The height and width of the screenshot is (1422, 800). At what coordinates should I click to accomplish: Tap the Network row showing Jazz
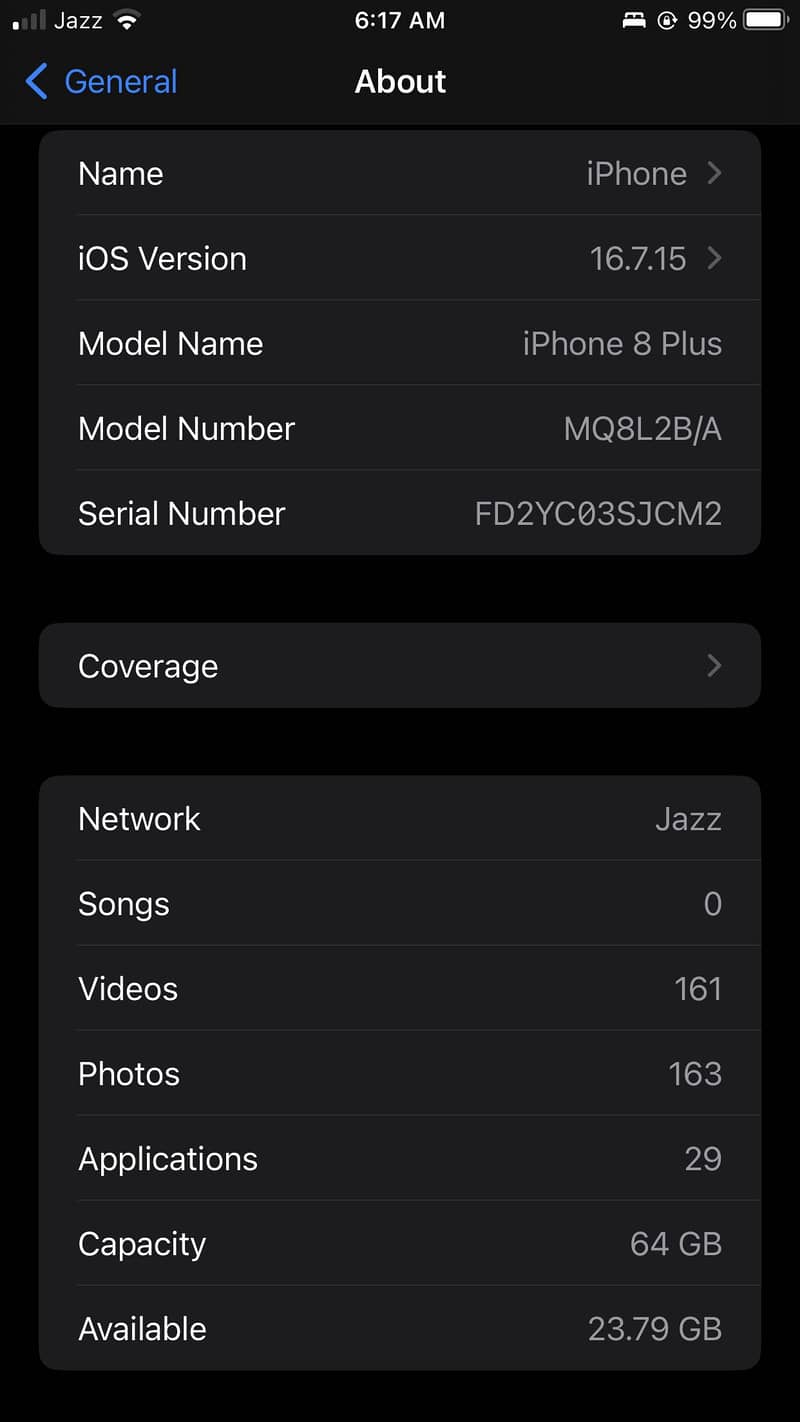coord(400,818)
